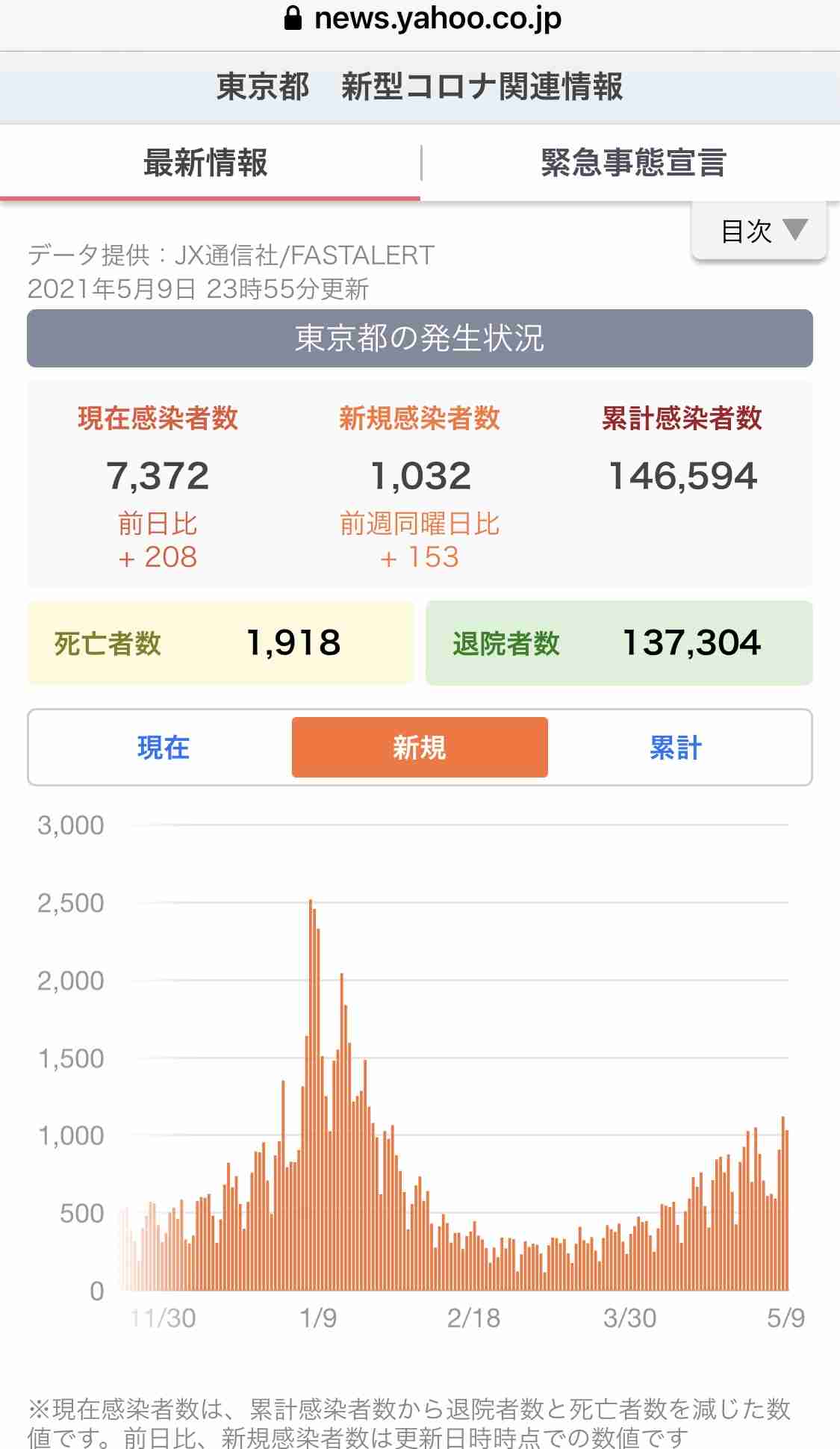This screenshot has width=840, height=1449.
Task: Select the 最新情報 tab
Action: click(x=210, y=163)
